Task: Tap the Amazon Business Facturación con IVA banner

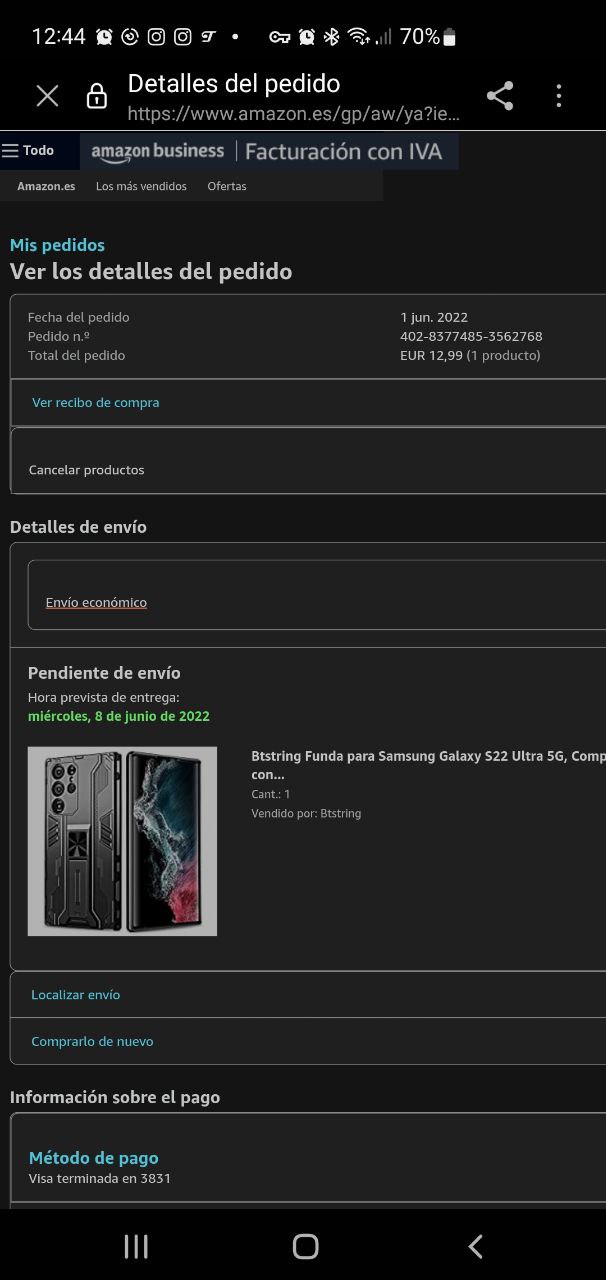Action: (x=268, y=151)
